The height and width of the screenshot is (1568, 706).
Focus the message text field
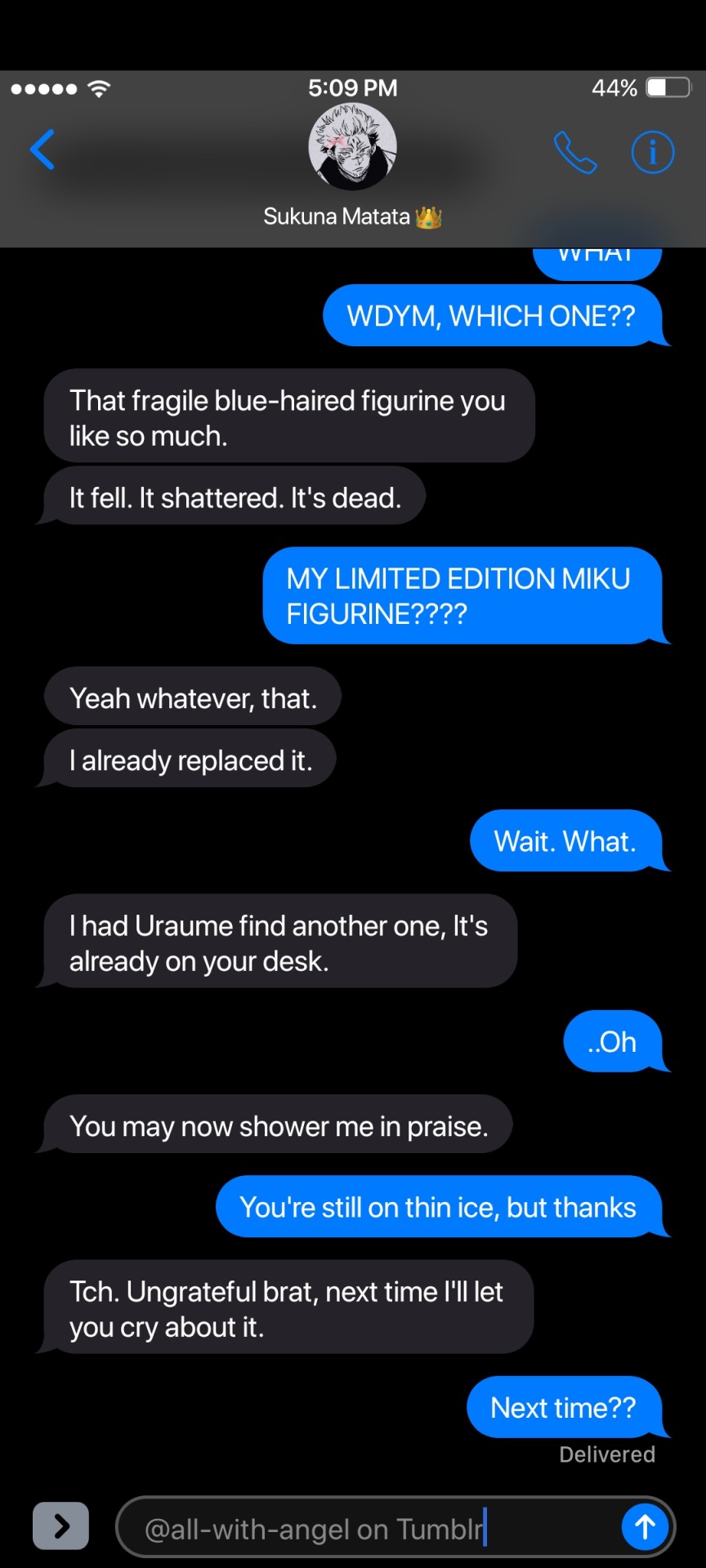pyautogui.click(x=368, y=1528)
